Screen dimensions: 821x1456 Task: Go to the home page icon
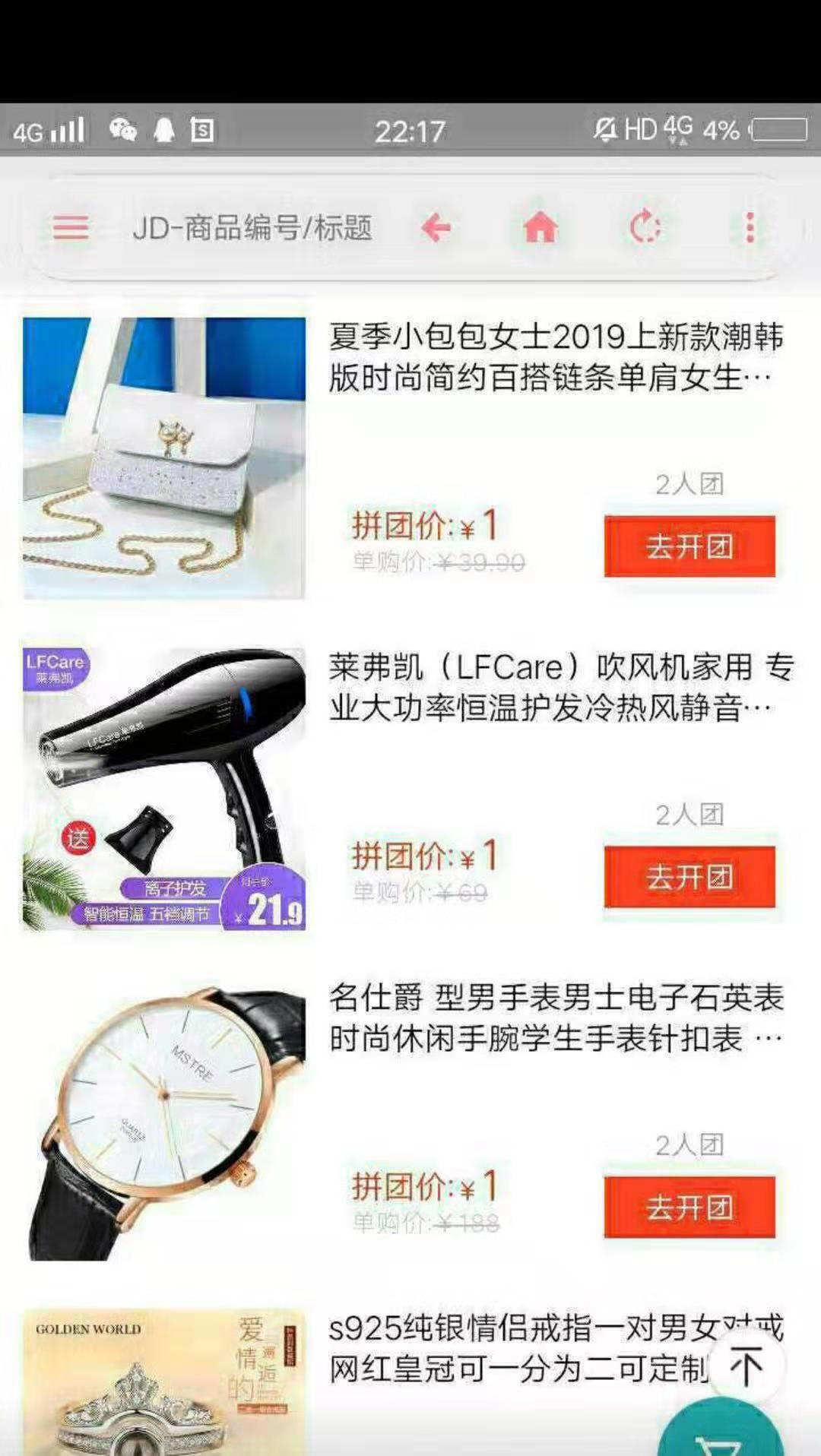(x=540, y=227)
